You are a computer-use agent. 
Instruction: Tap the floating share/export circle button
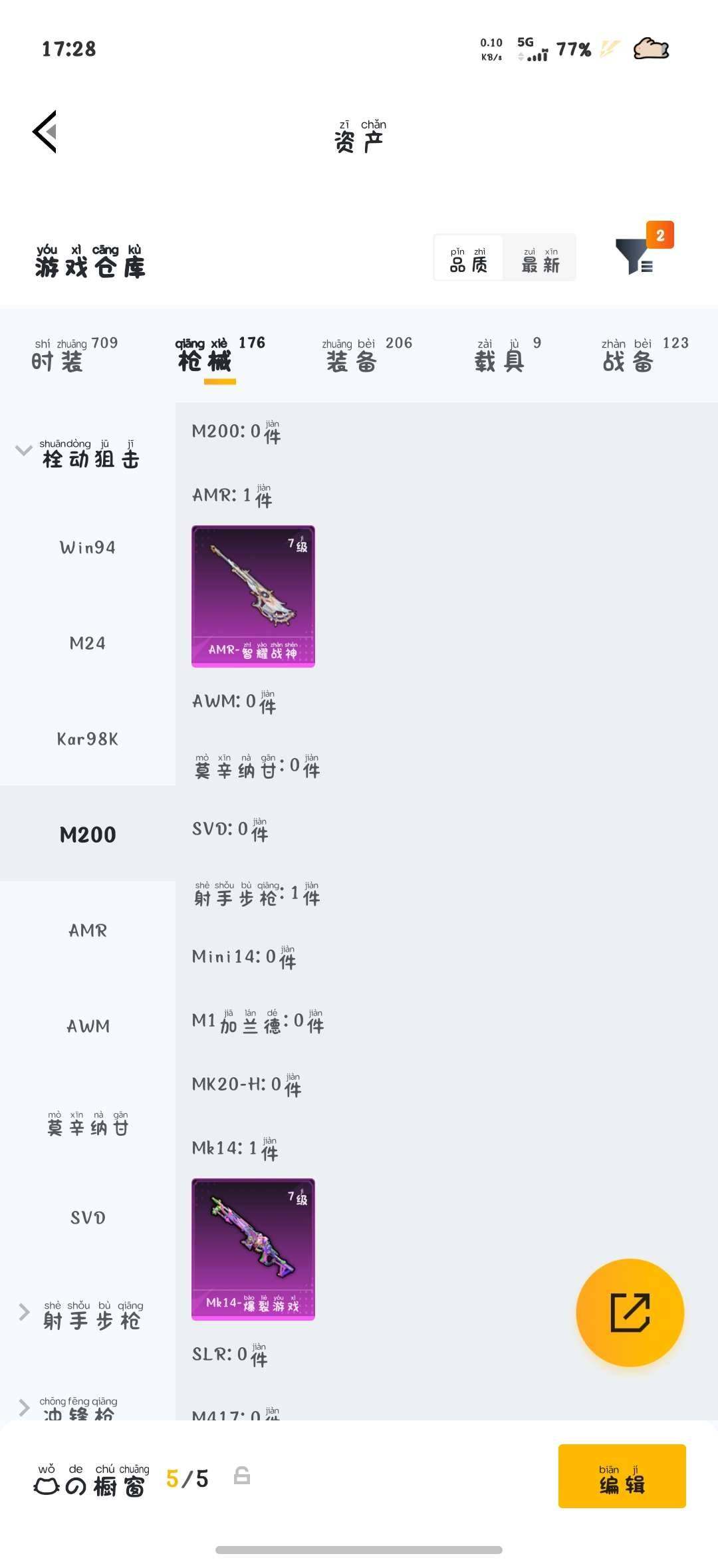point(631,1311)
